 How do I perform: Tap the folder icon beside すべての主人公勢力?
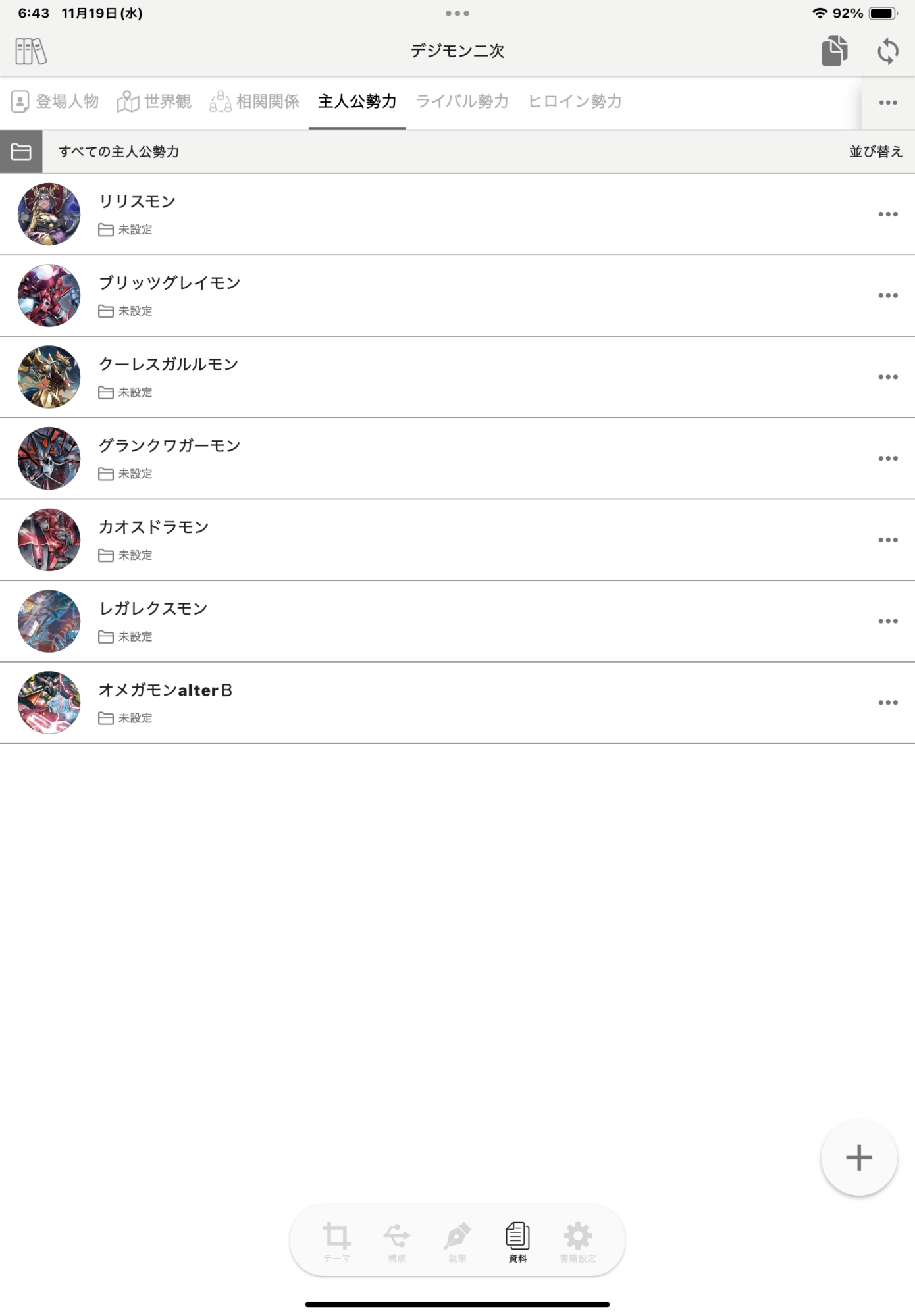pyautogui.click(x=21, y=152)
